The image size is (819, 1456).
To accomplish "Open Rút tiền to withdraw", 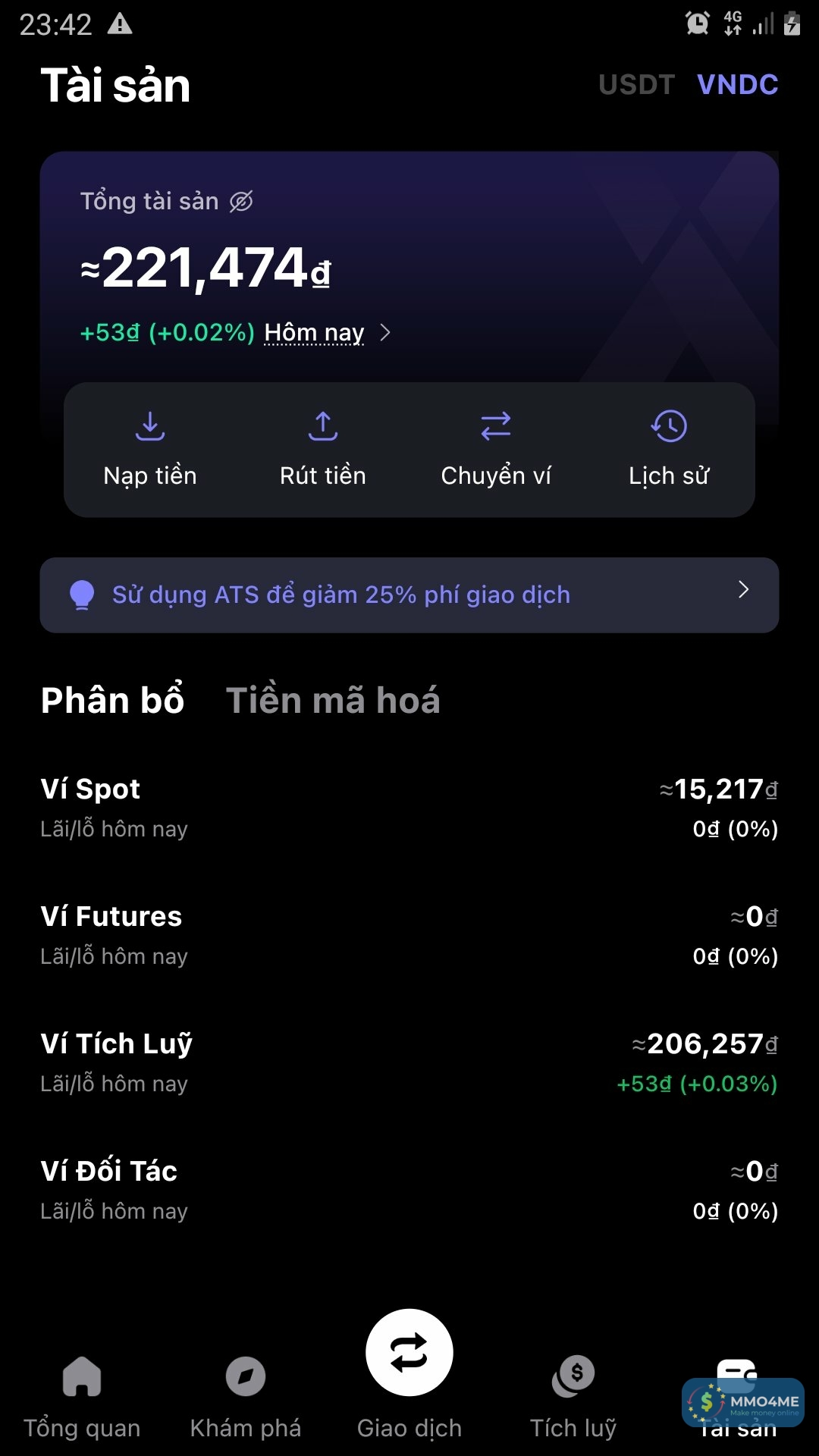I will (x=323, y=449).
